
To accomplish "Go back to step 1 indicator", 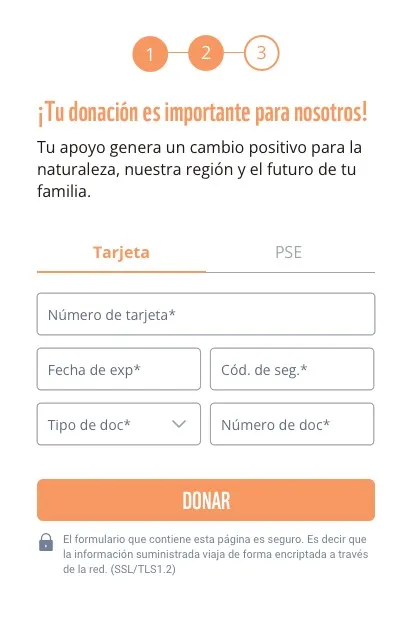I will [x=150, y=54].
